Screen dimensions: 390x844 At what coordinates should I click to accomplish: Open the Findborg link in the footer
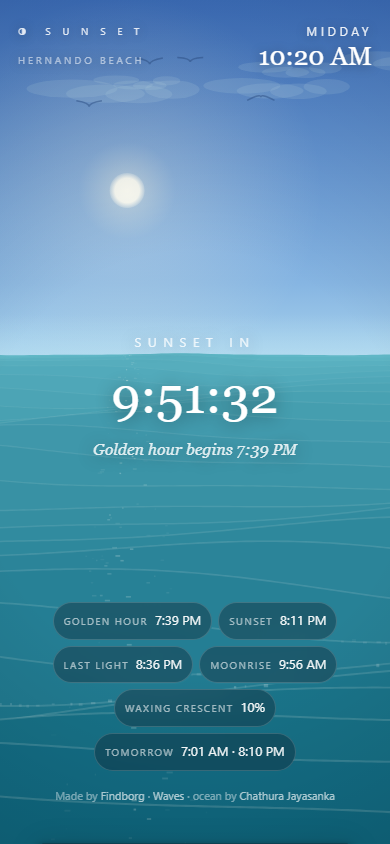point(122,796)
